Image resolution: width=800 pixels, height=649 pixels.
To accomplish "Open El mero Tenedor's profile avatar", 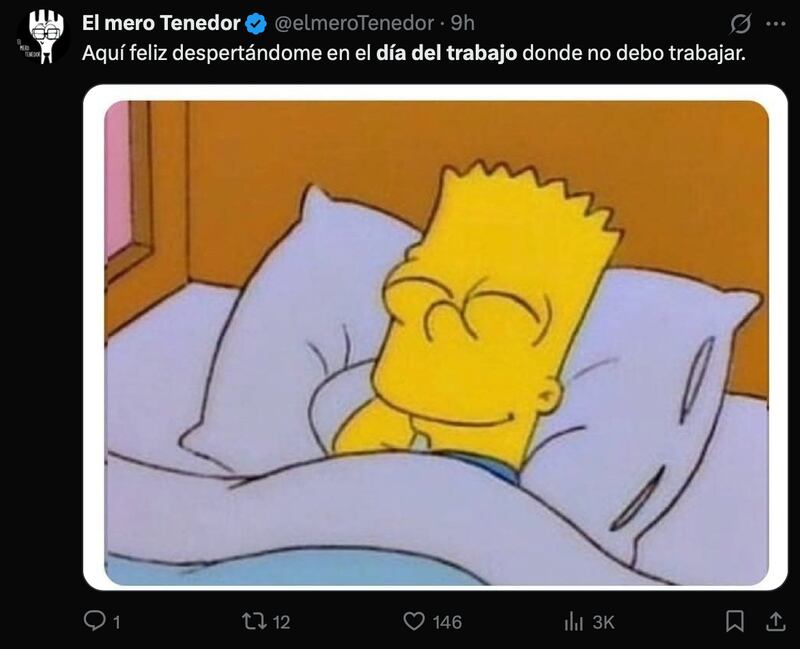I will (x=42, y=37).
